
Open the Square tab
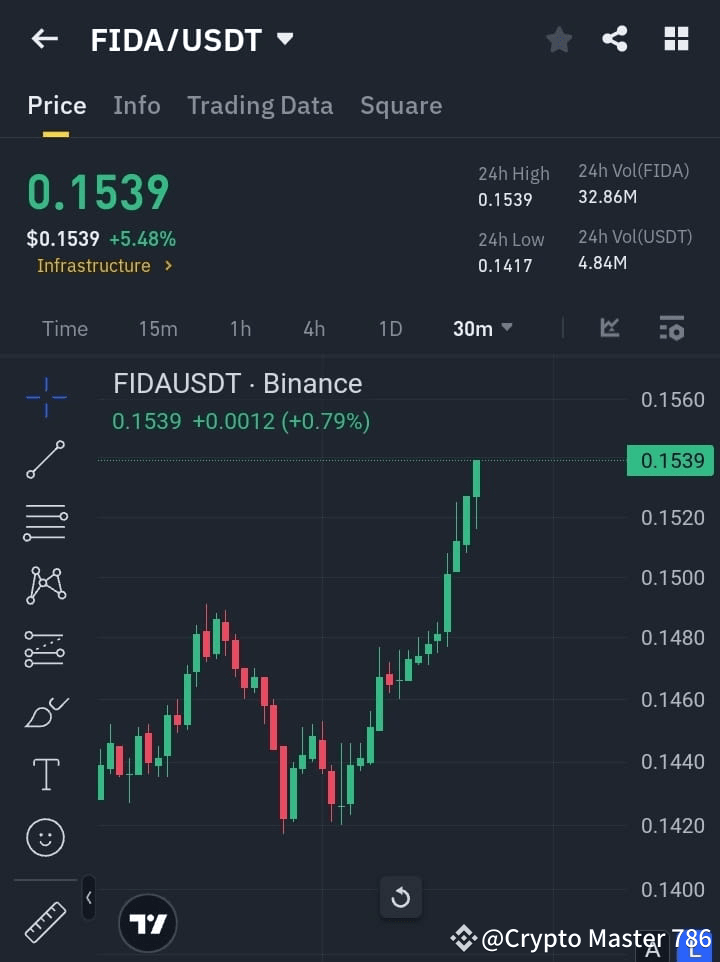click(401, 105)
